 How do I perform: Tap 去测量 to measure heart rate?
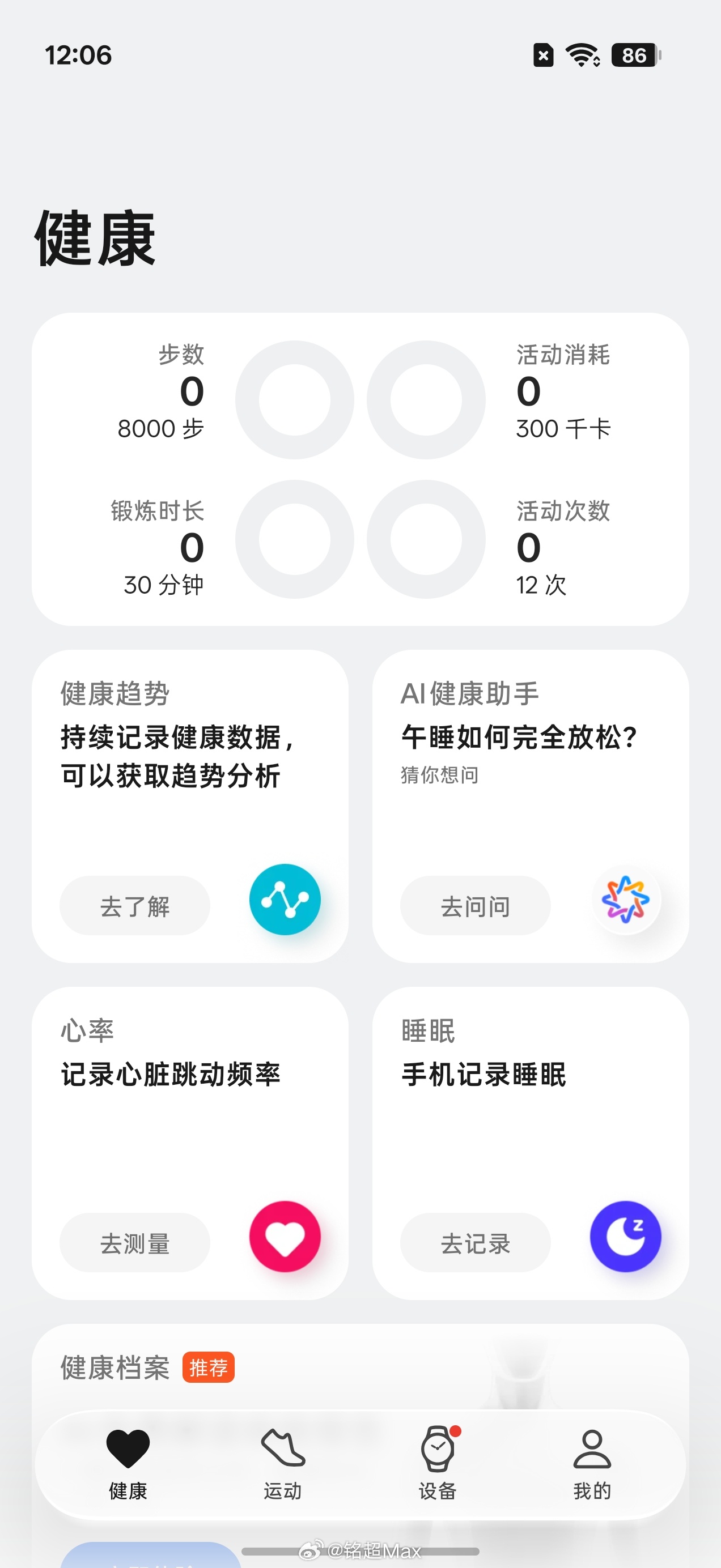pyautogui.click(x=134, y=1243)
